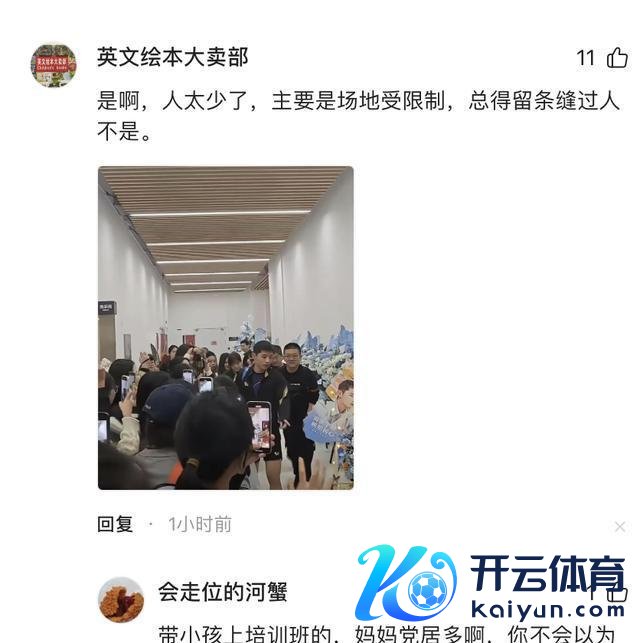The height and width of the screenshot is (643, 640).
Task: Open the username 会走位的河蟹
Action: (x=222, y=591)
